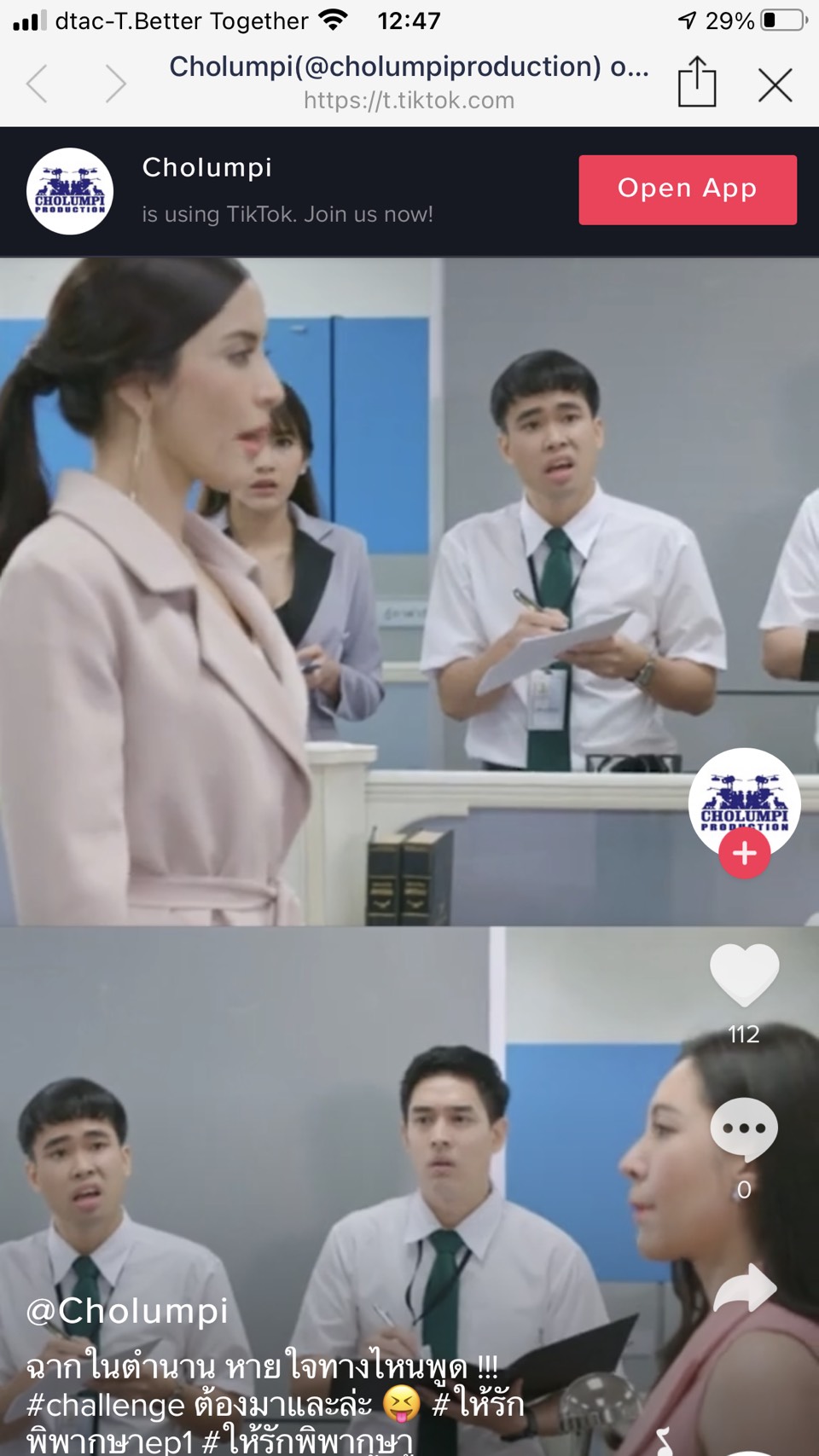Go back in the in-app browser
Image resolution: width=819 pixels, height=1456 pixels.
(38, 84)
